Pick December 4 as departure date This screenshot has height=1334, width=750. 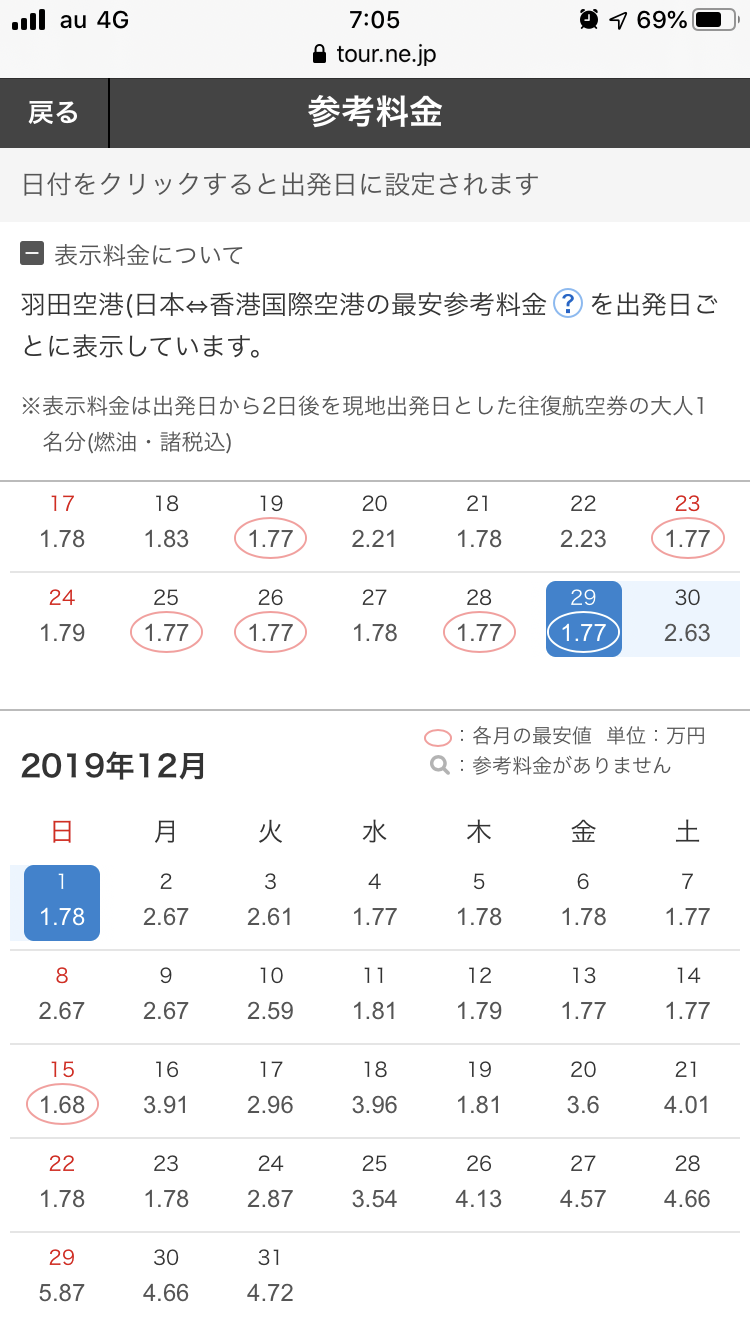click(x=375, y=902)
